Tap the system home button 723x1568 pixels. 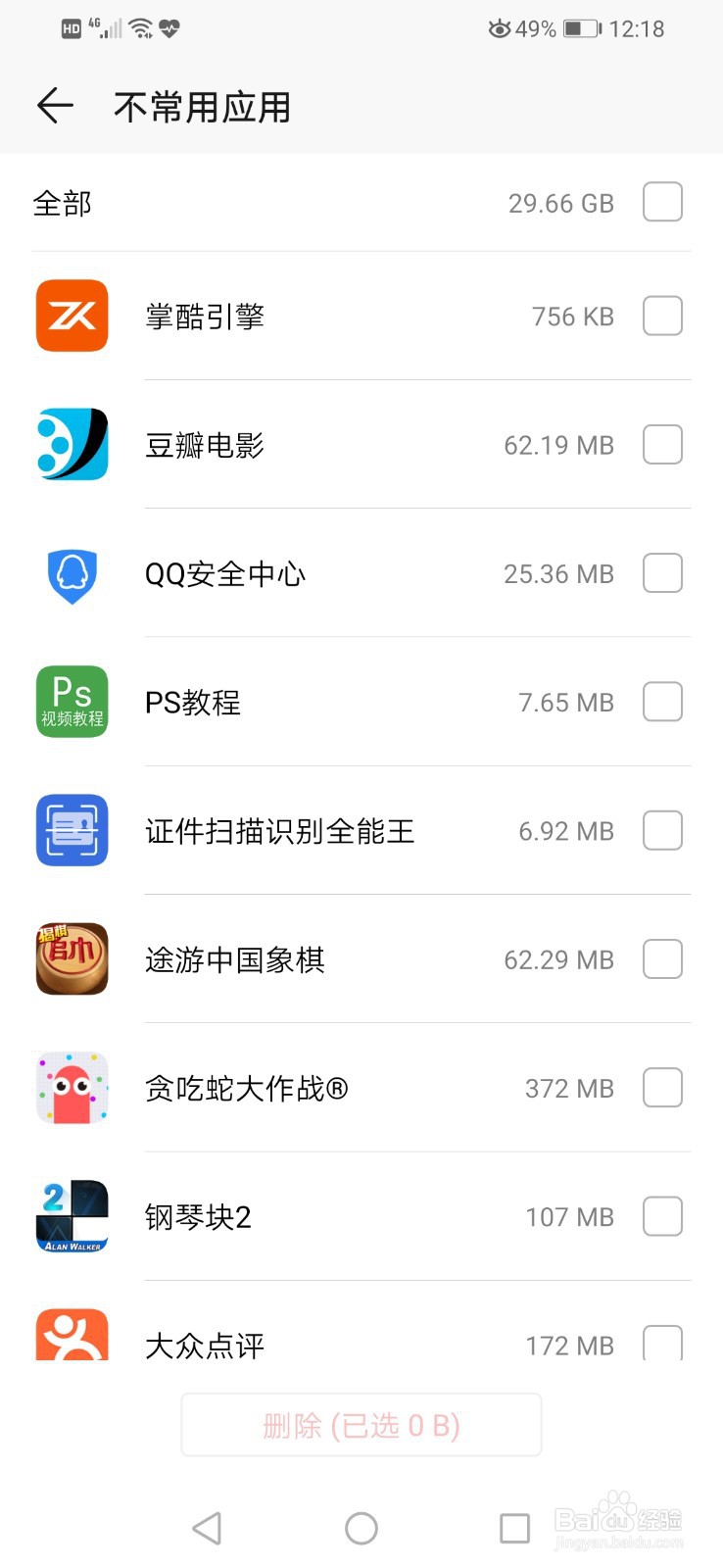point(361,1528)
